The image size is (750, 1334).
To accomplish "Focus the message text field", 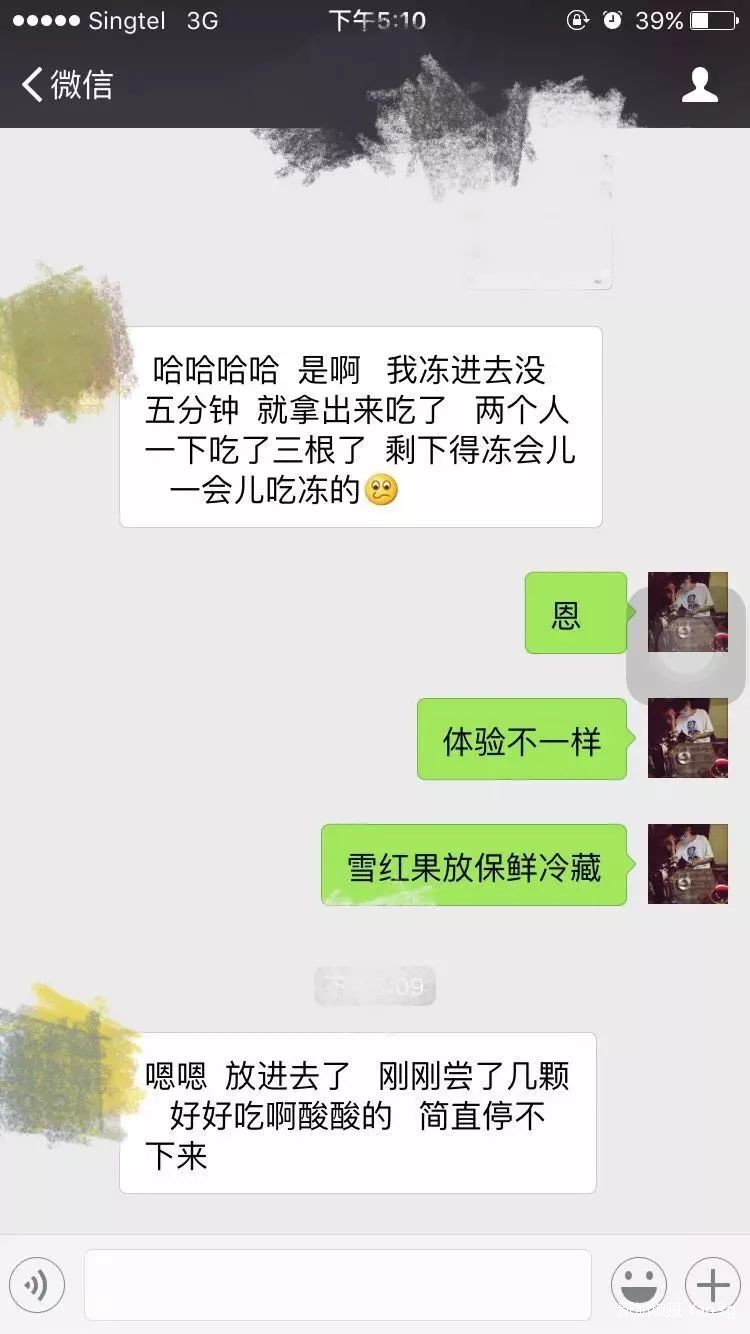I will (337, 1284).
